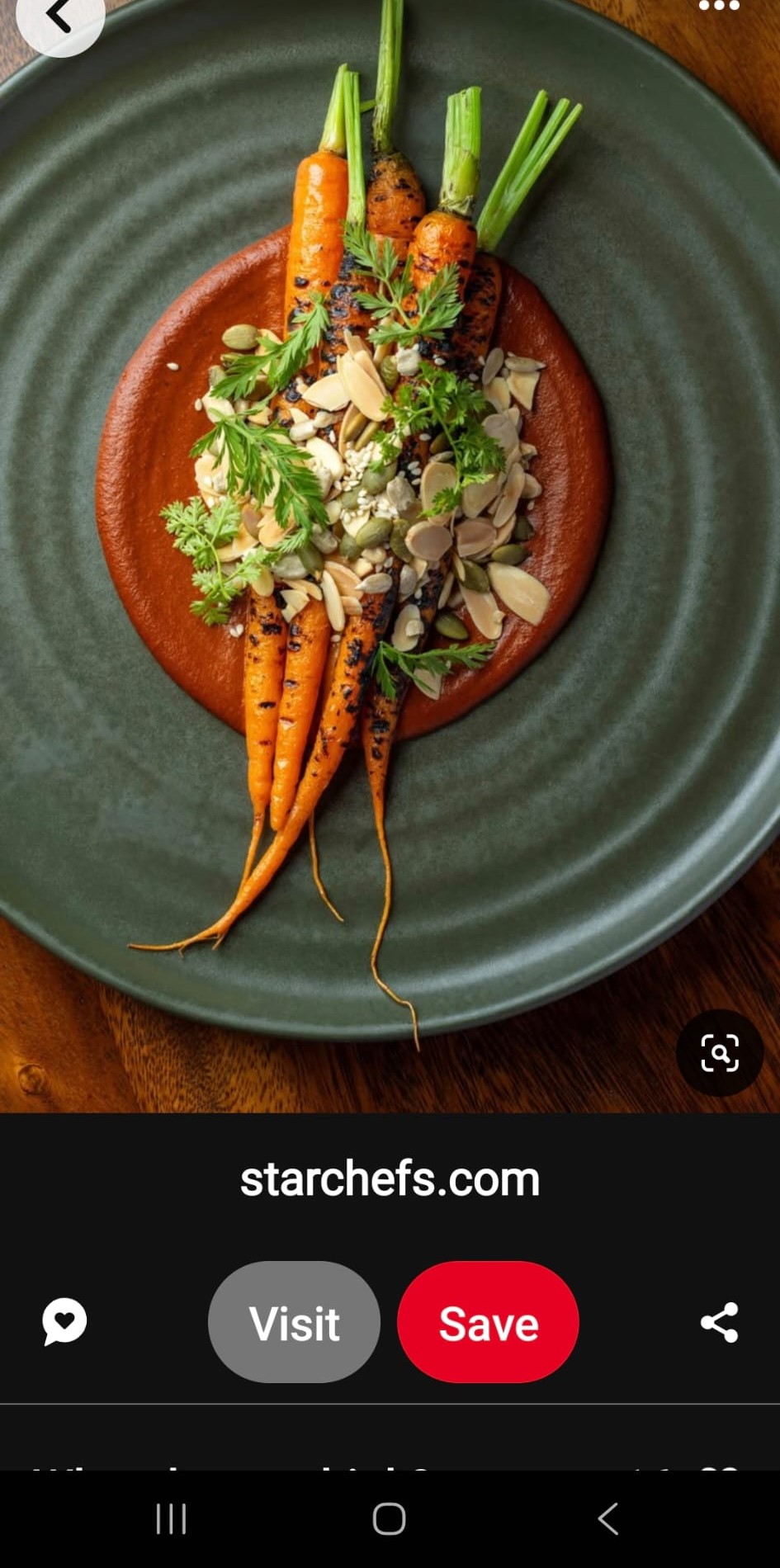The width and height of the screenshot is (780, 1568).
Task: Save this carrot dish pin
Action: 488,1322
